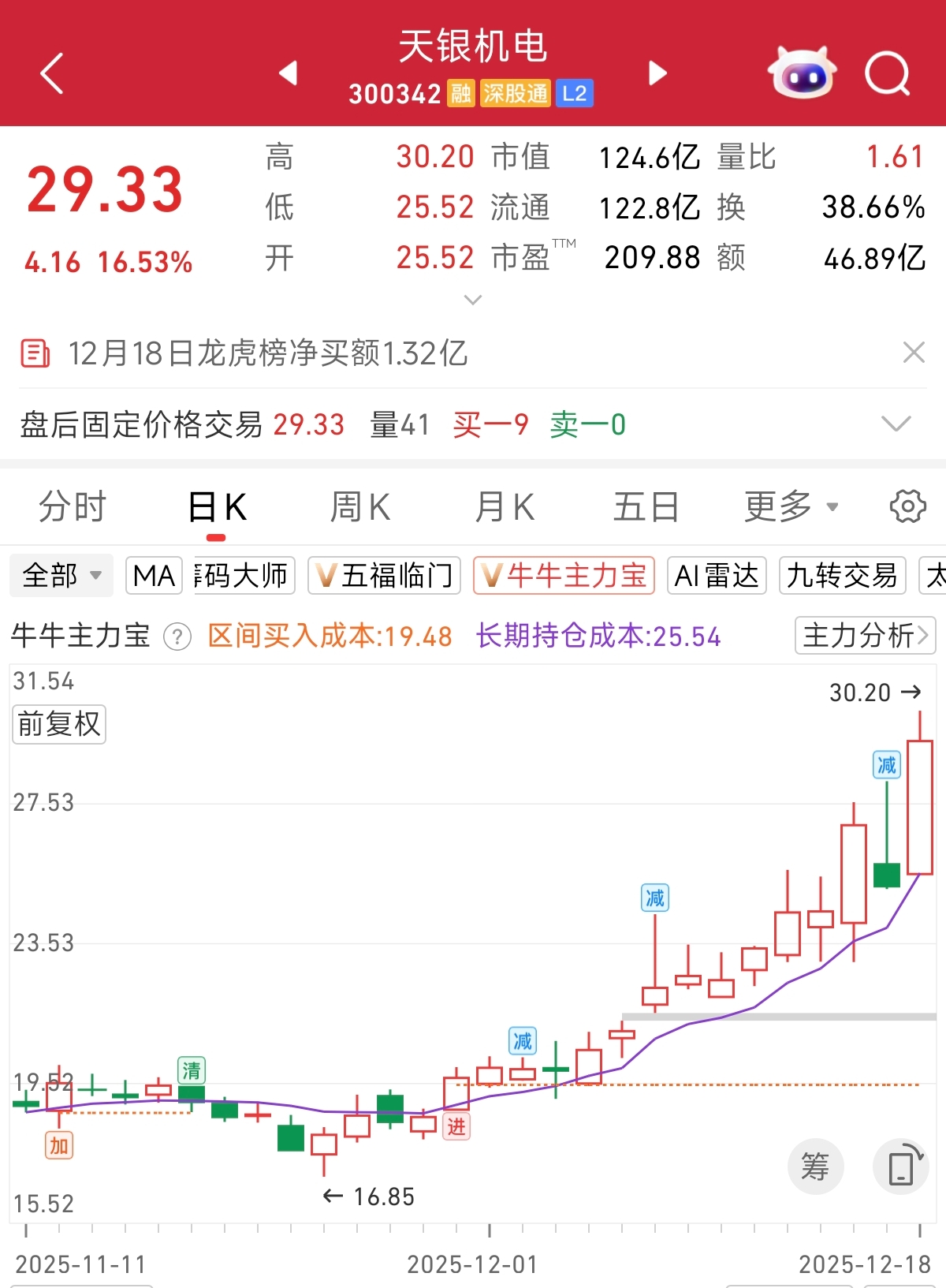Open the 筹 chip distribution button
Image resolution: width=946 pixels, height=1288 pixels.
(815, 1167)
